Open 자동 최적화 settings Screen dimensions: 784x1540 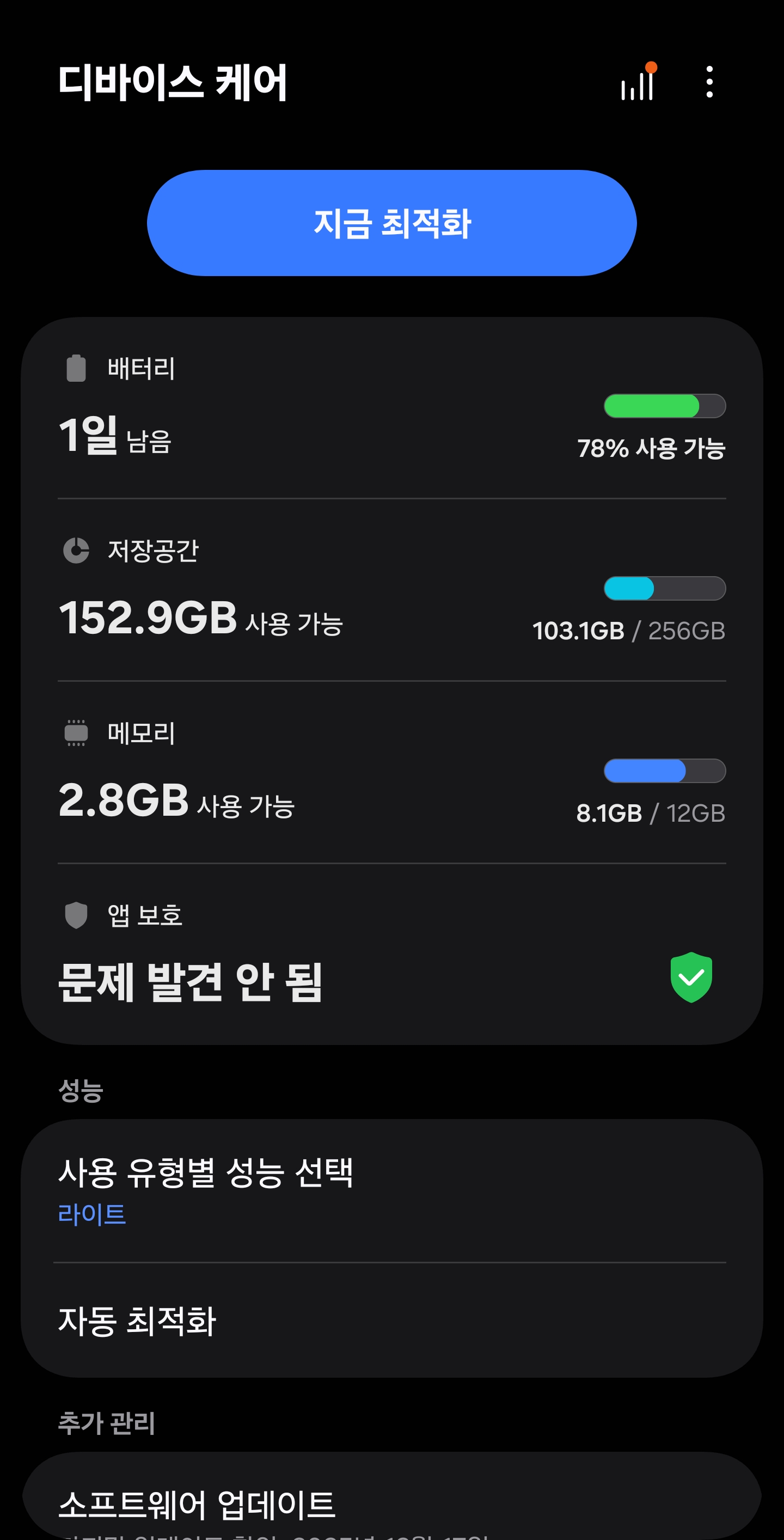(x=392, y=1321)
